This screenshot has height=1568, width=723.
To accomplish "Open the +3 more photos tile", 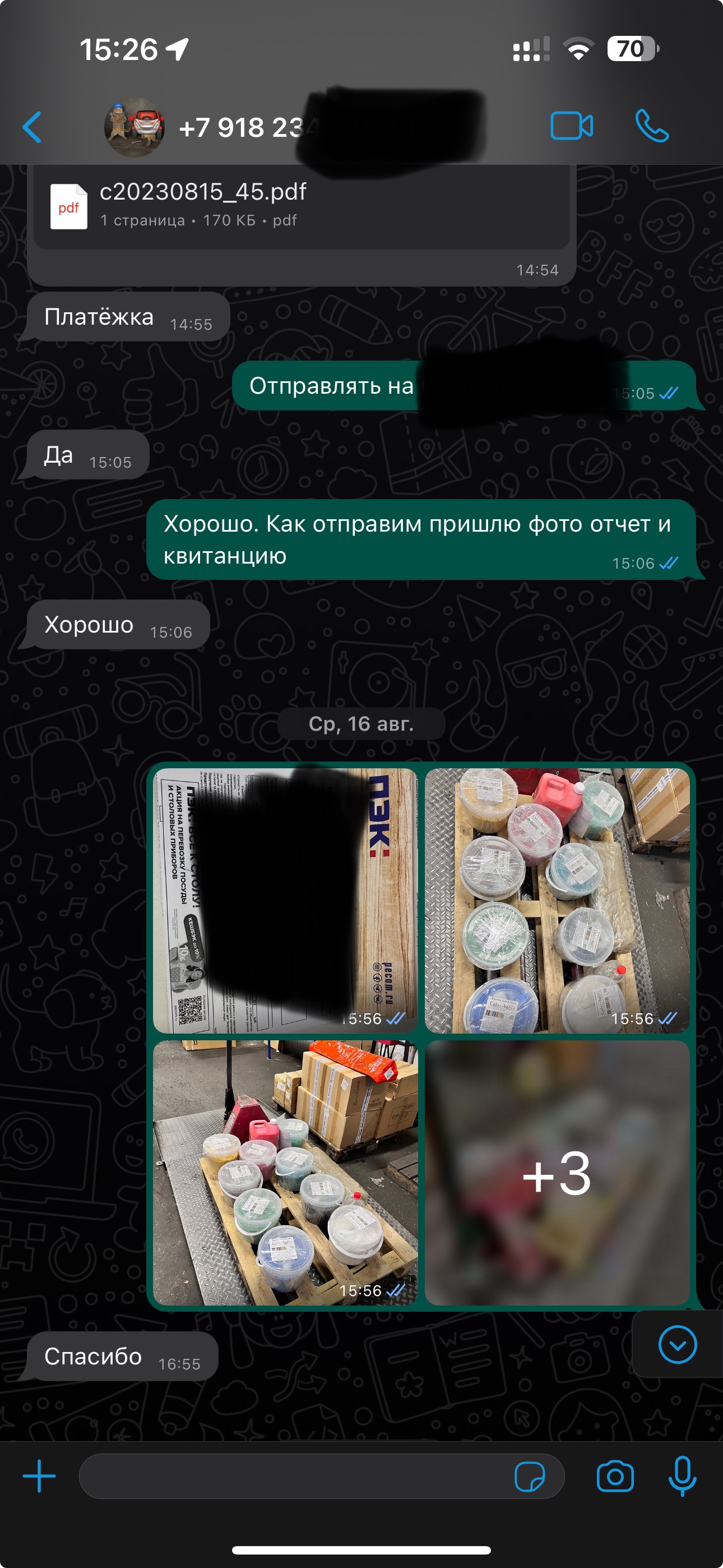I will point(556,1171).
